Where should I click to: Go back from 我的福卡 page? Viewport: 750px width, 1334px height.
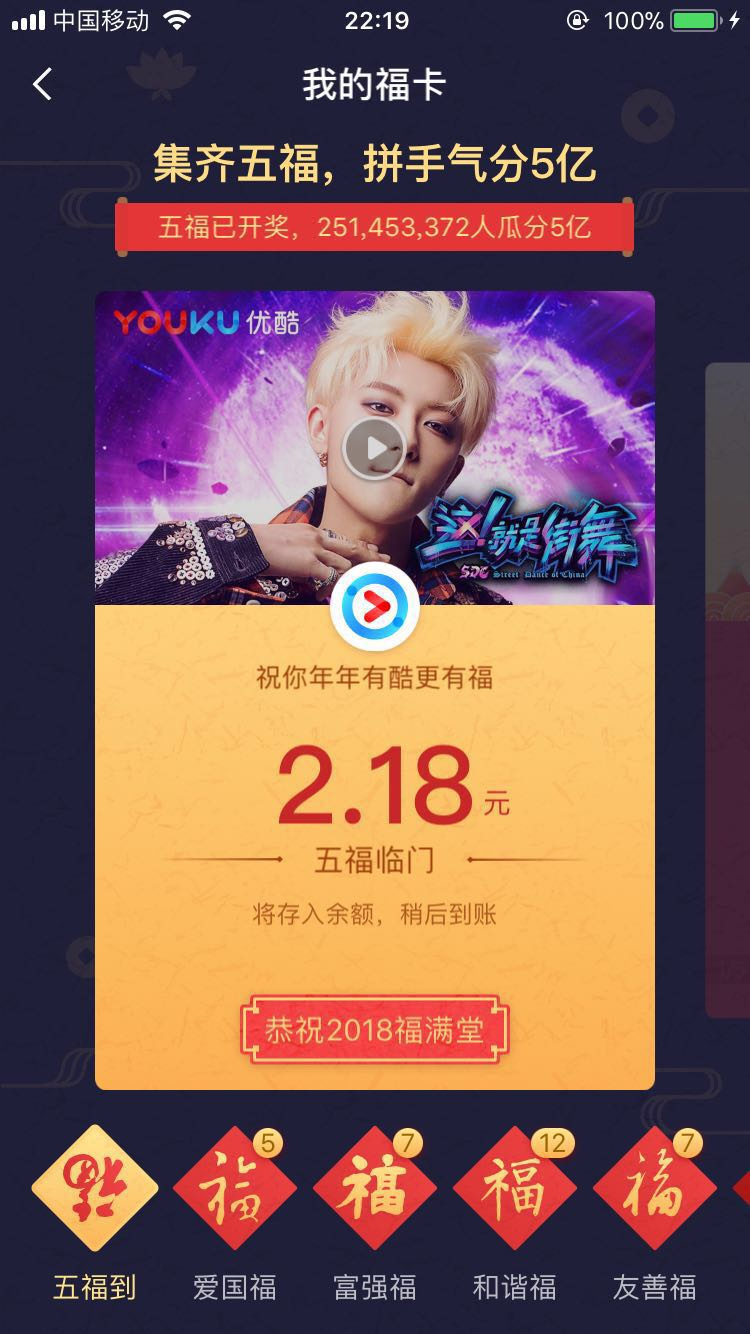click(42, 85)
